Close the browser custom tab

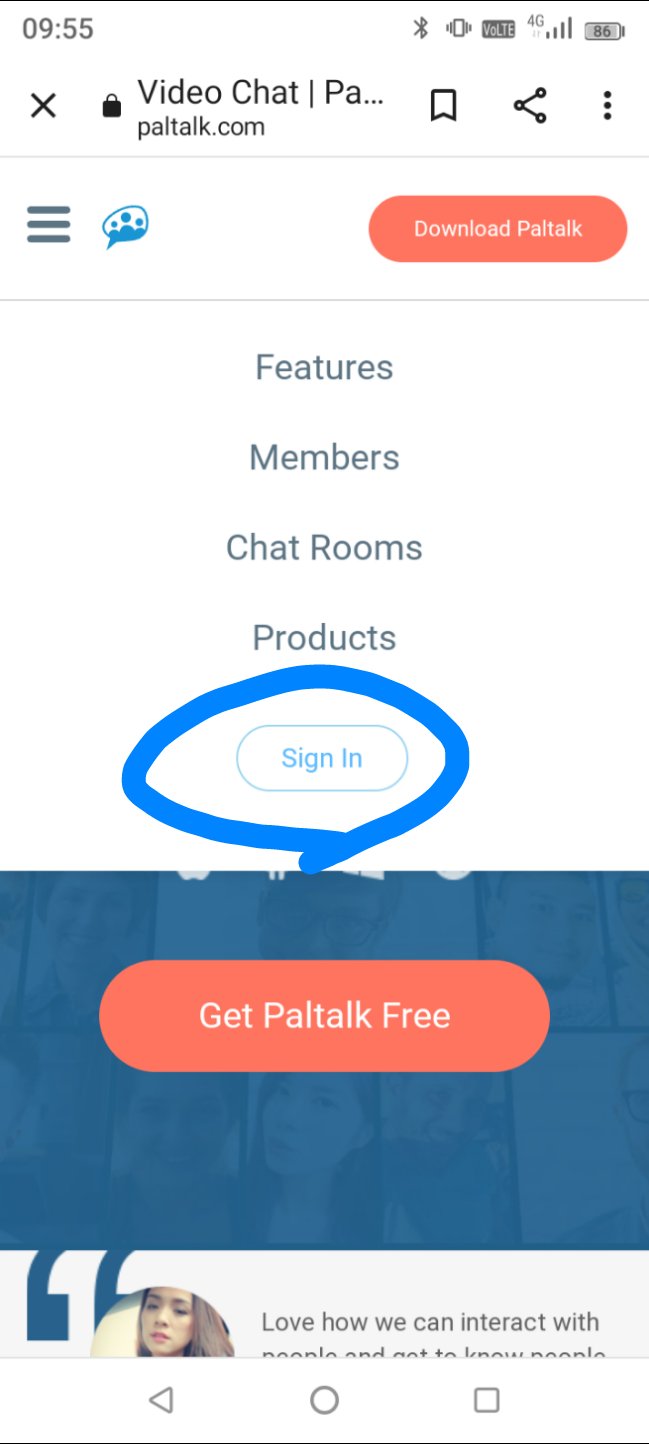(43, 106)
